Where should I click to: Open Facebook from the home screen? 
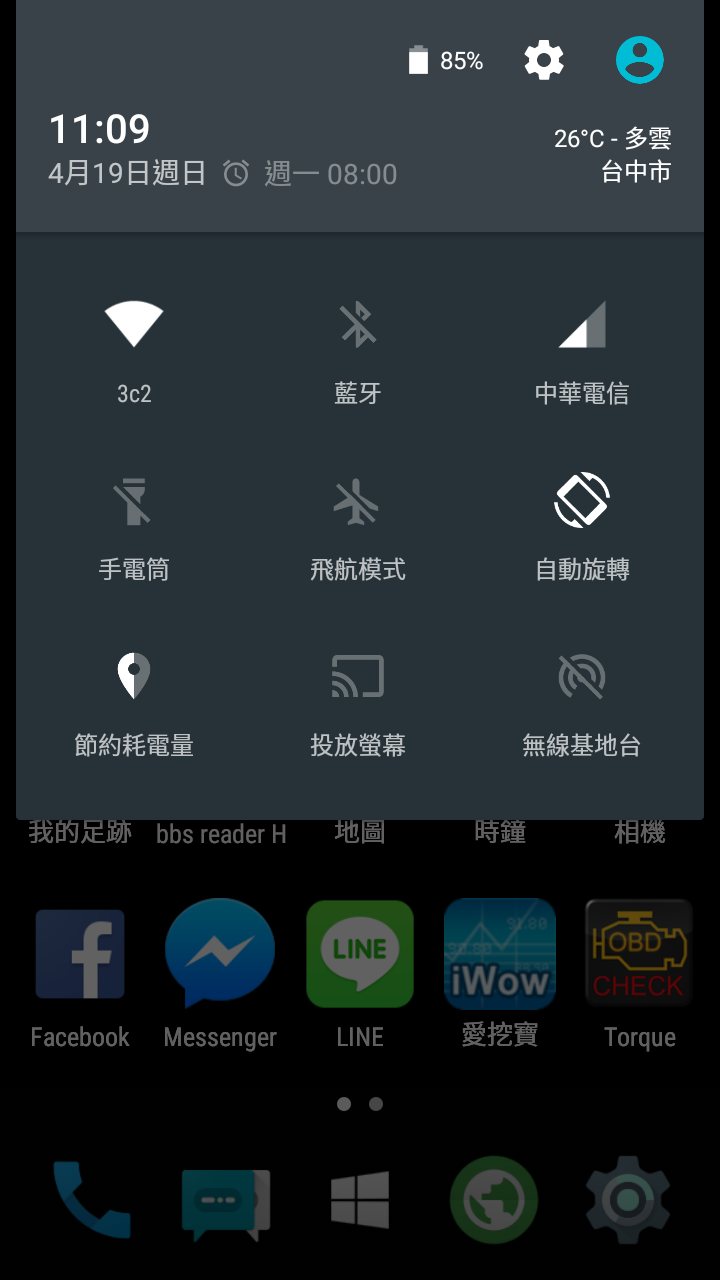point(79,953)
